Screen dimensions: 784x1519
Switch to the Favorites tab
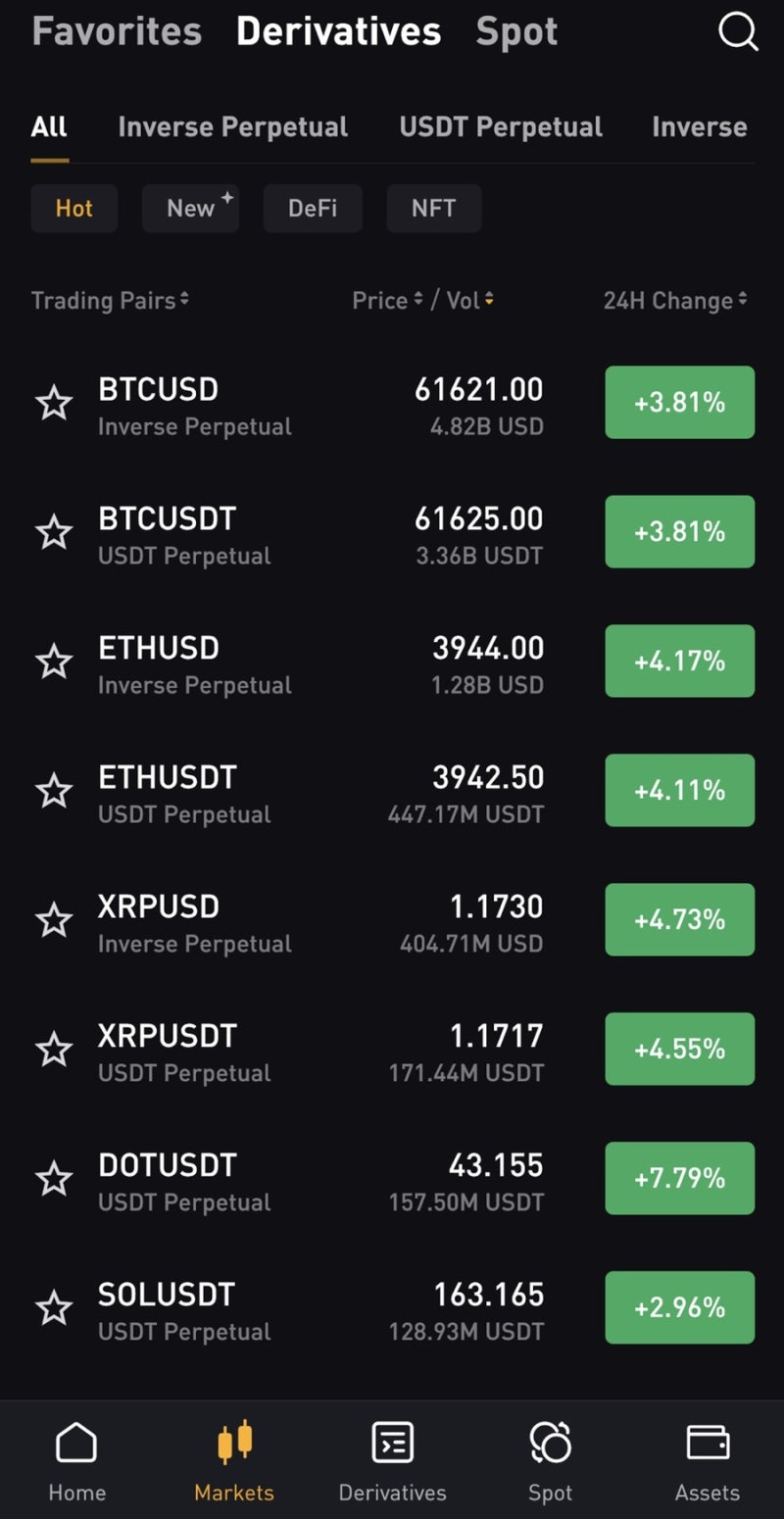117,32
